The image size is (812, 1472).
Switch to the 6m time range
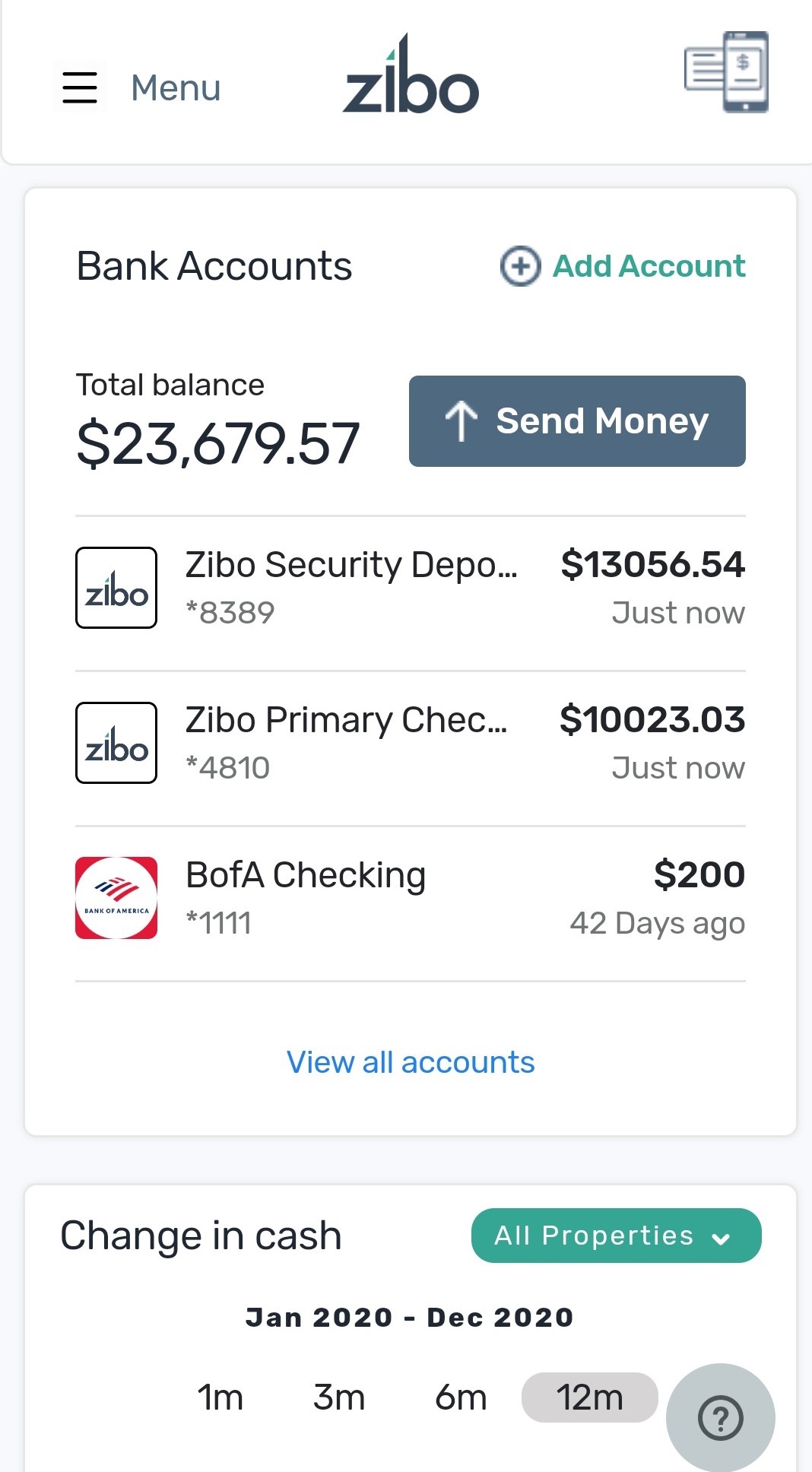(461, 1397)
